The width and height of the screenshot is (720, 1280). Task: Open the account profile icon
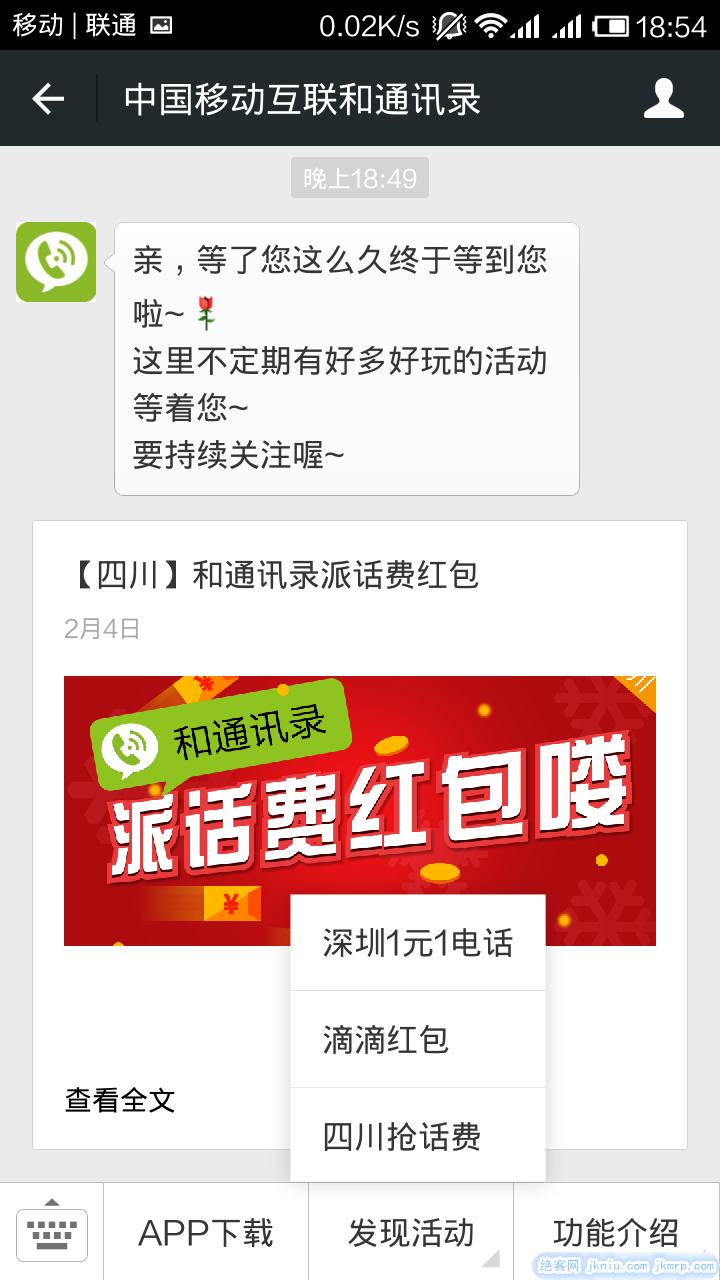click(663, 99)
